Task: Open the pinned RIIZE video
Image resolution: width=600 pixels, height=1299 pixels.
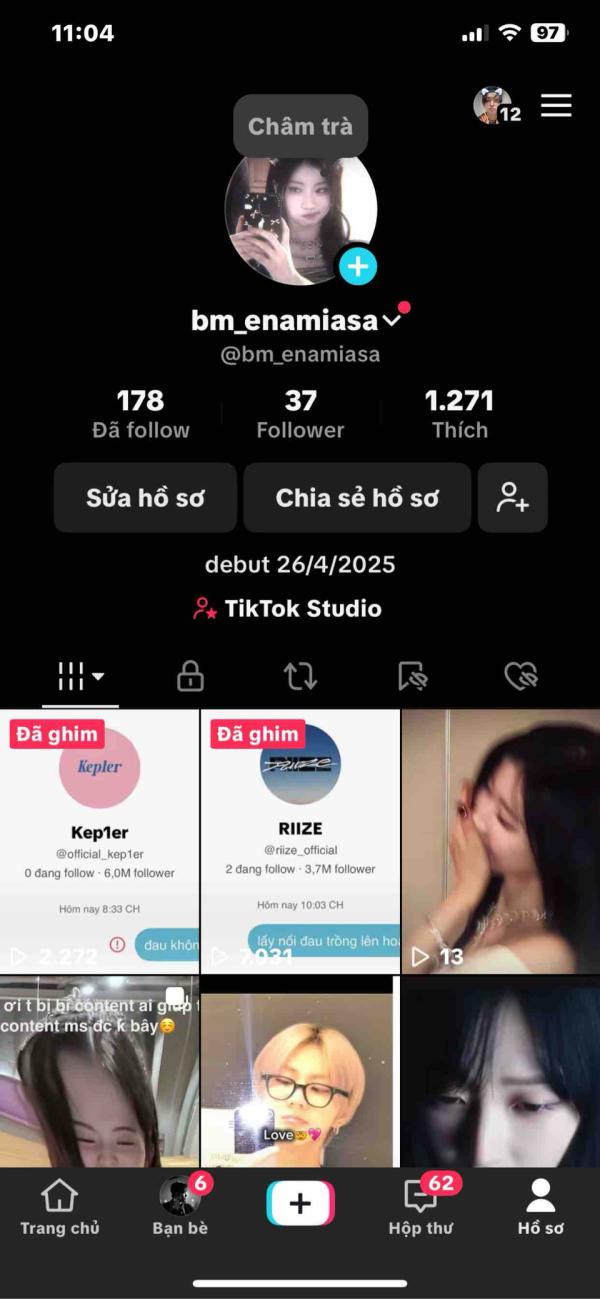Action: tap(300, 840)
